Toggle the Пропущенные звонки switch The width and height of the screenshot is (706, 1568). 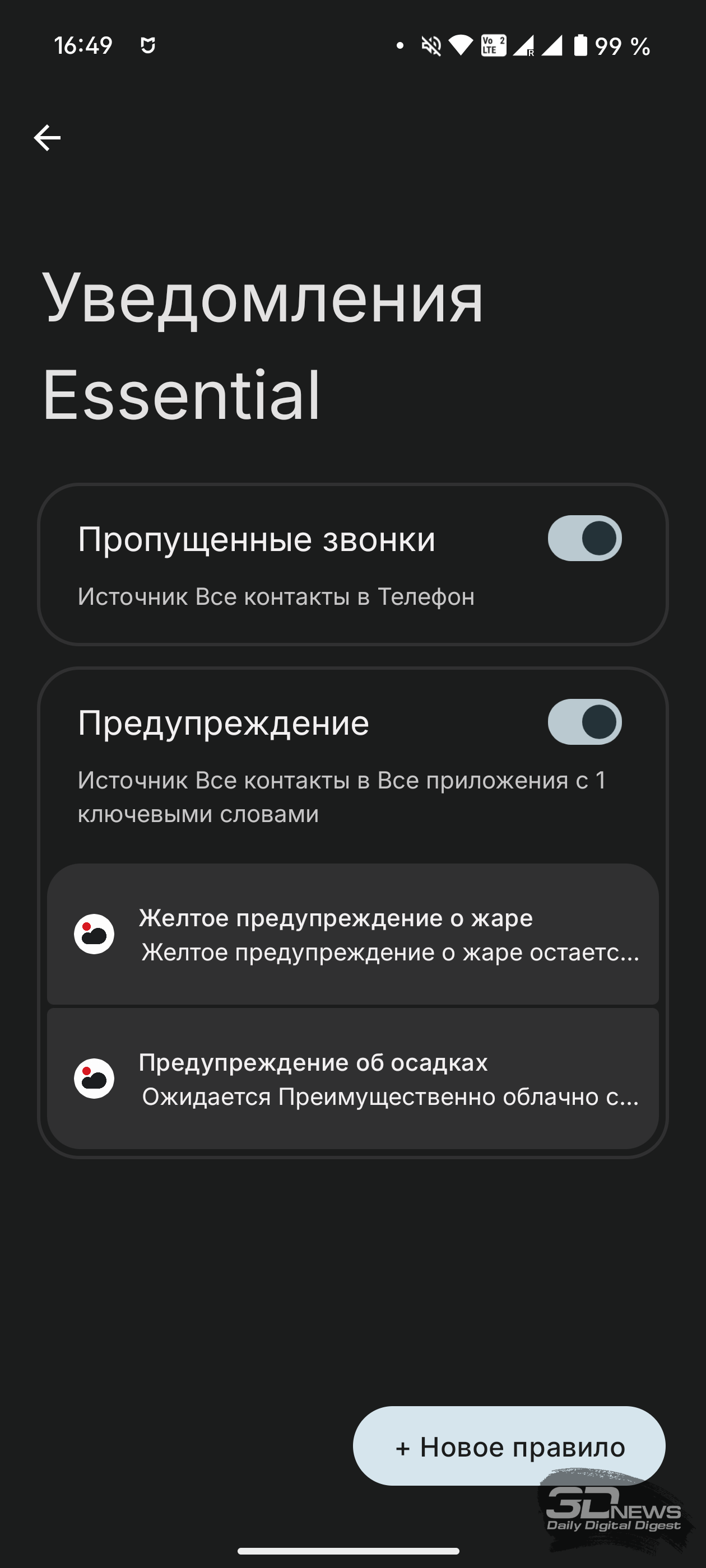click(584, 538)
